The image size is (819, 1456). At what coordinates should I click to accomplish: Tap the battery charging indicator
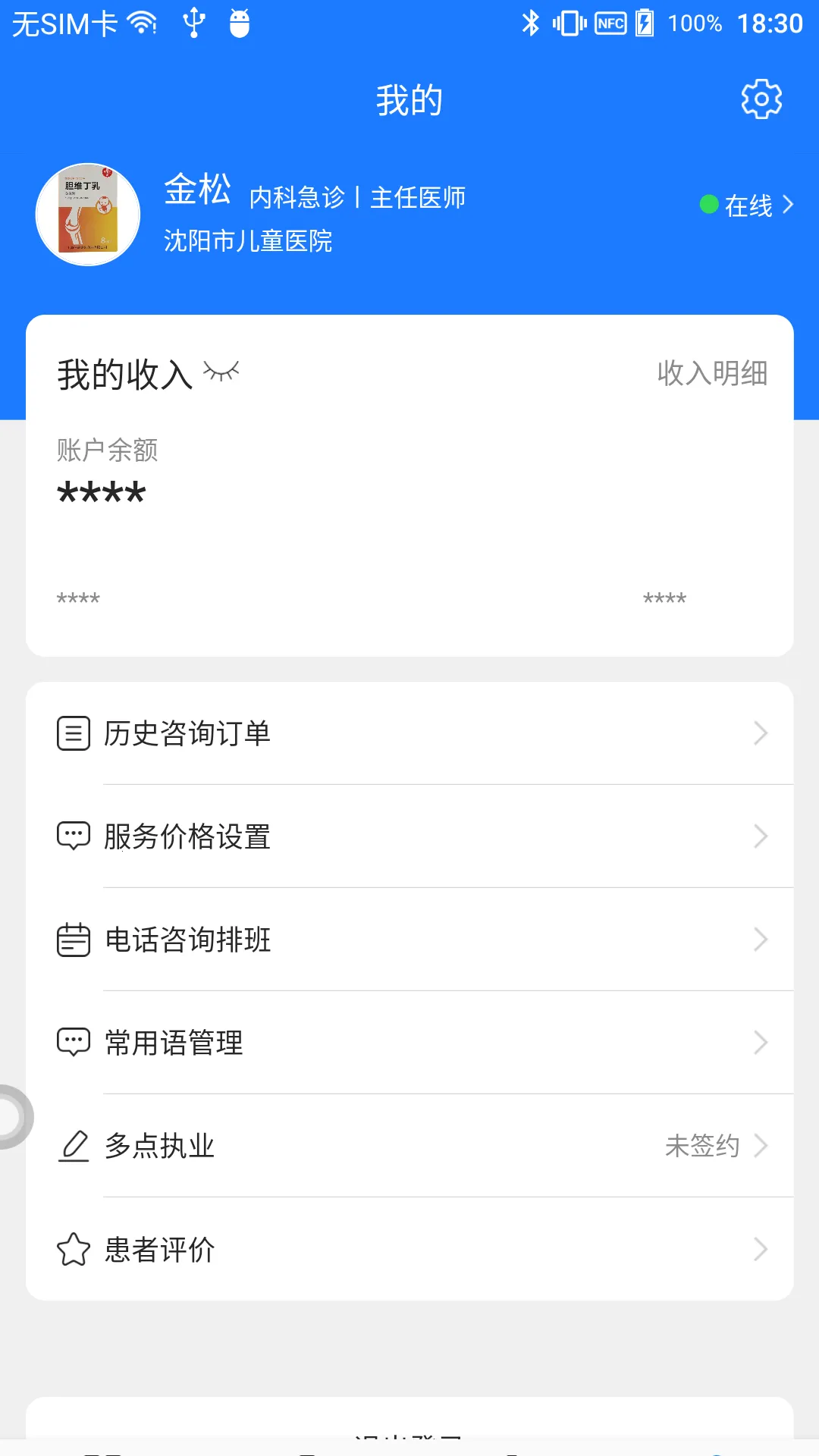(644, 23)
